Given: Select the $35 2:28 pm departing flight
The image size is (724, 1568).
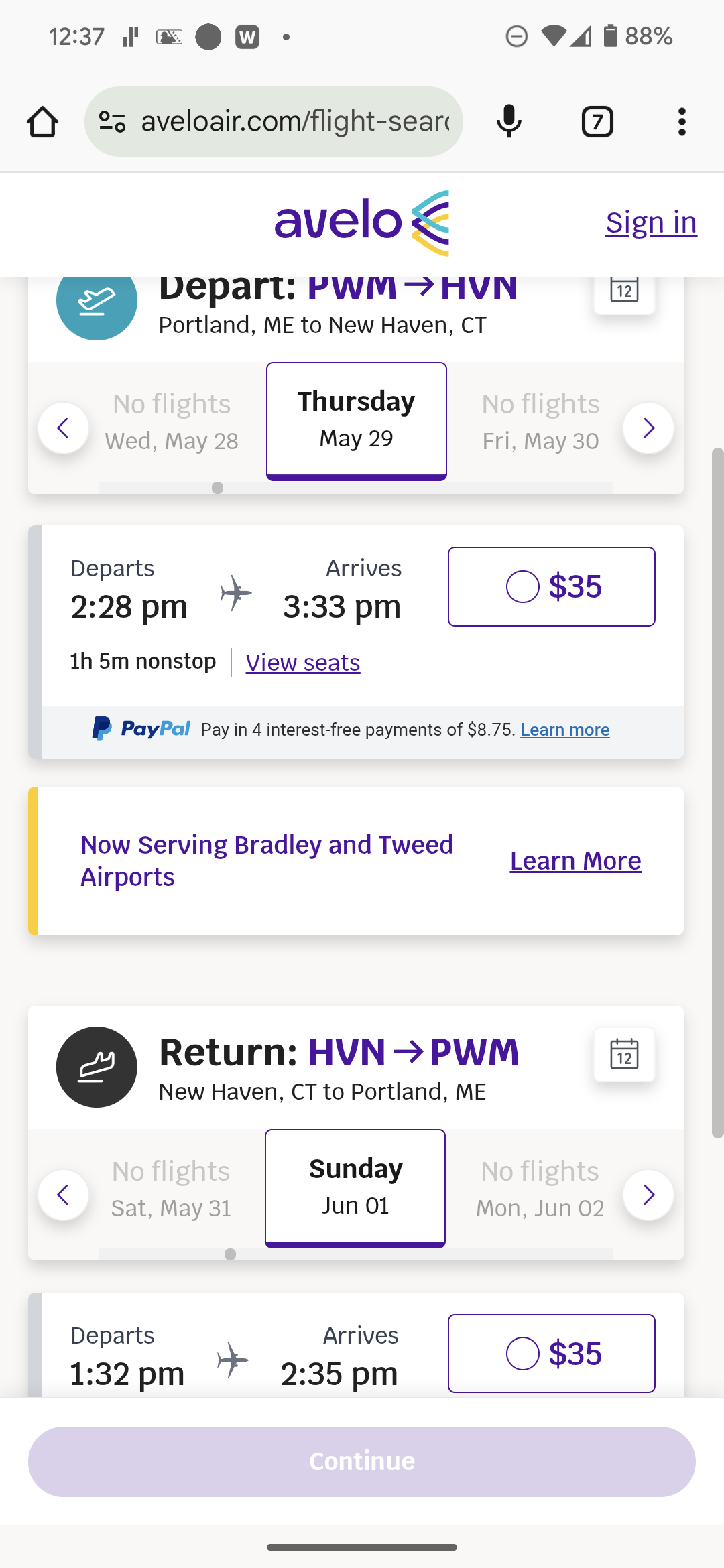Looking at the screenshot, I should point(552,587).
